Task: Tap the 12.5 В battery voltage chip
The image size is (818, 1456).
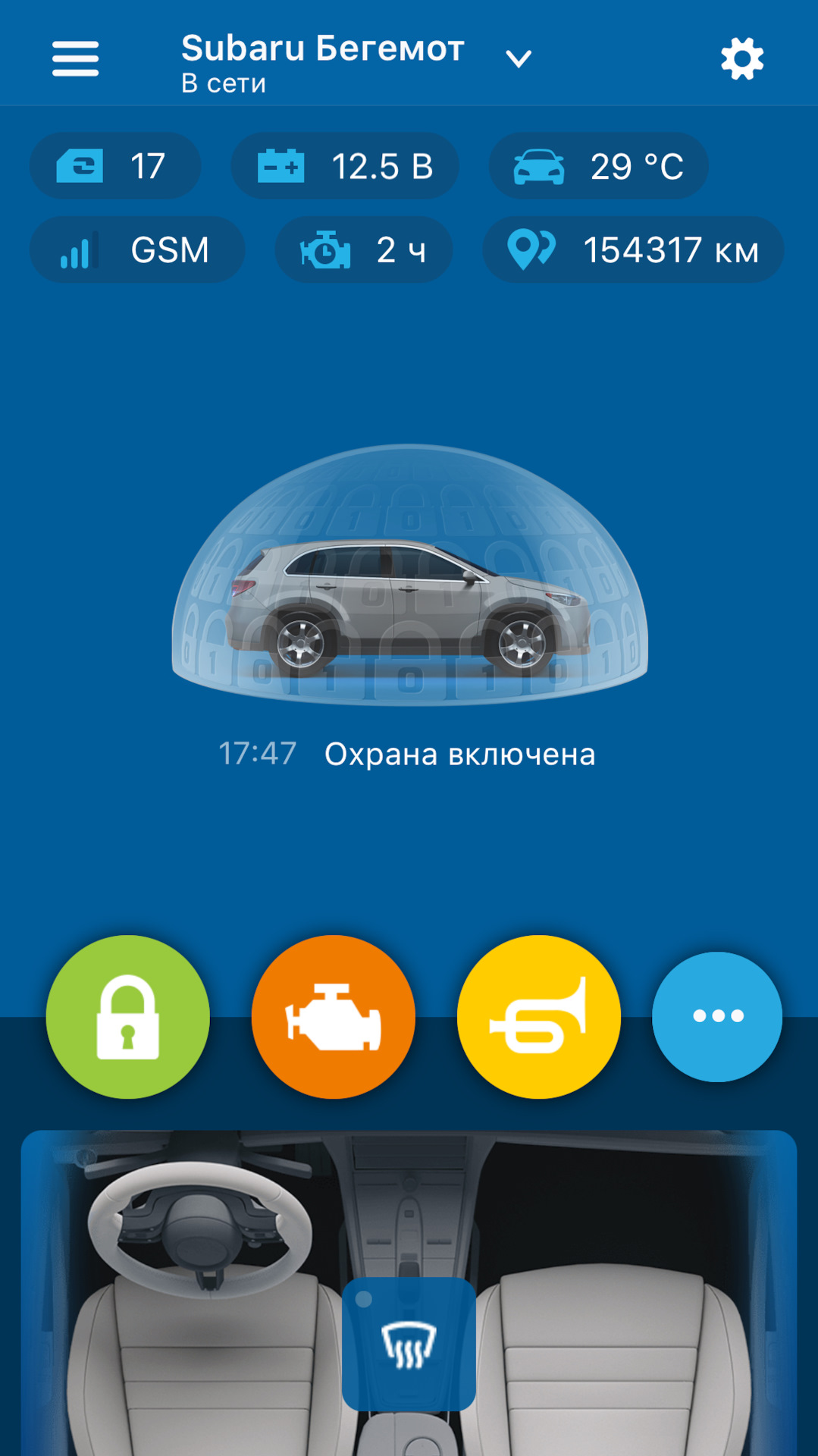Action: pyautogui.click(x=345, y=166)
